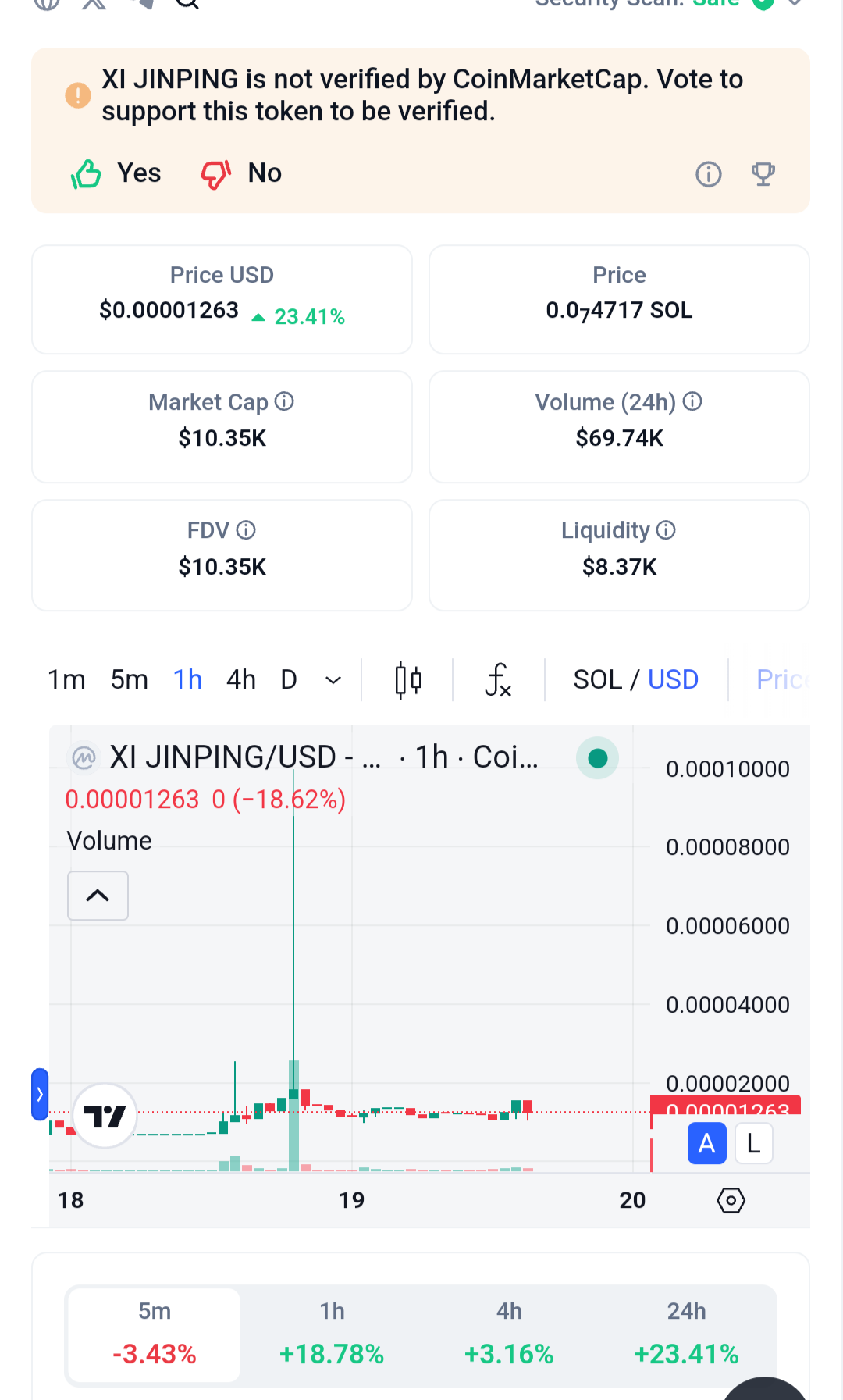Vote Yes to verify this token
Screen dimensions: 843x1400
[116, 173]
